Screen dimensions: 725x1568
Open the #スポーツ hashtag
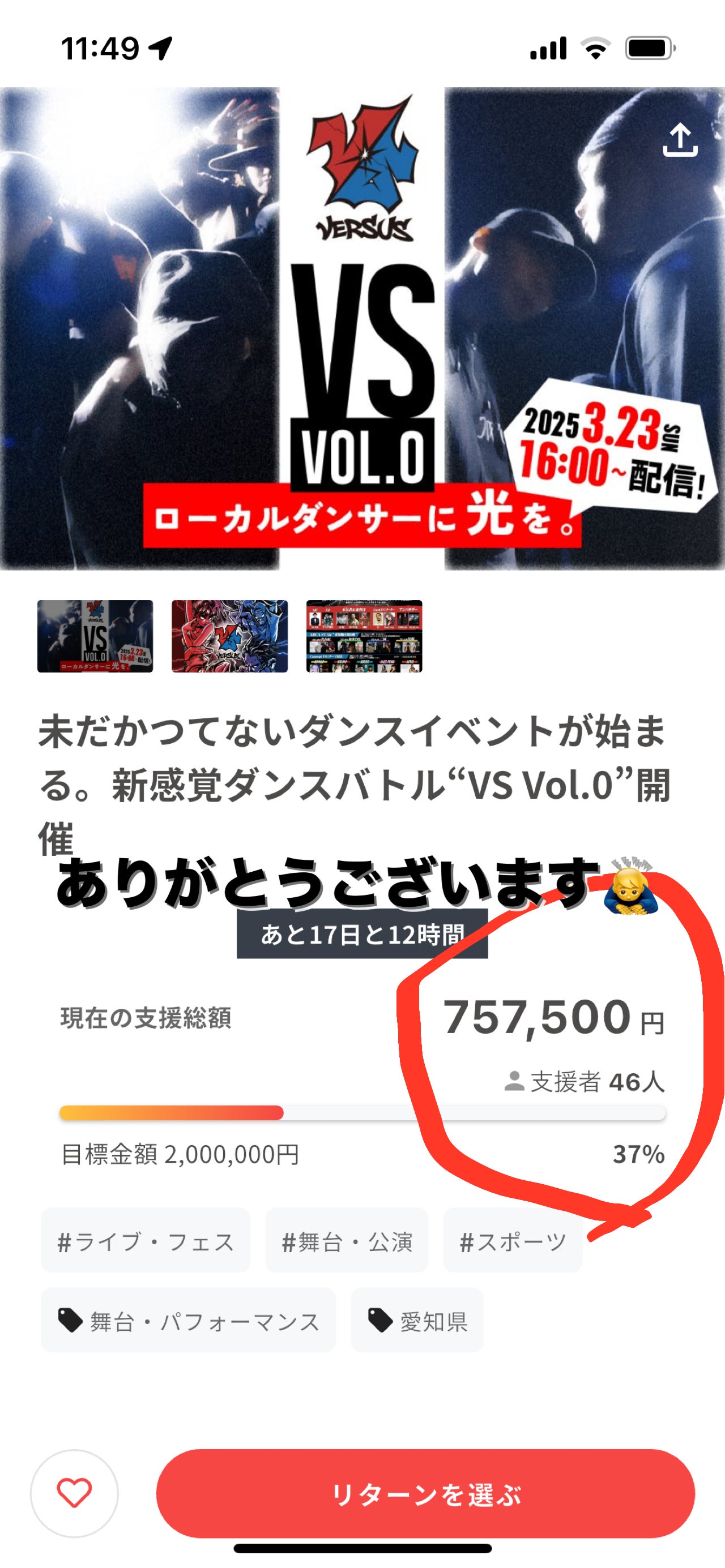513,1241
